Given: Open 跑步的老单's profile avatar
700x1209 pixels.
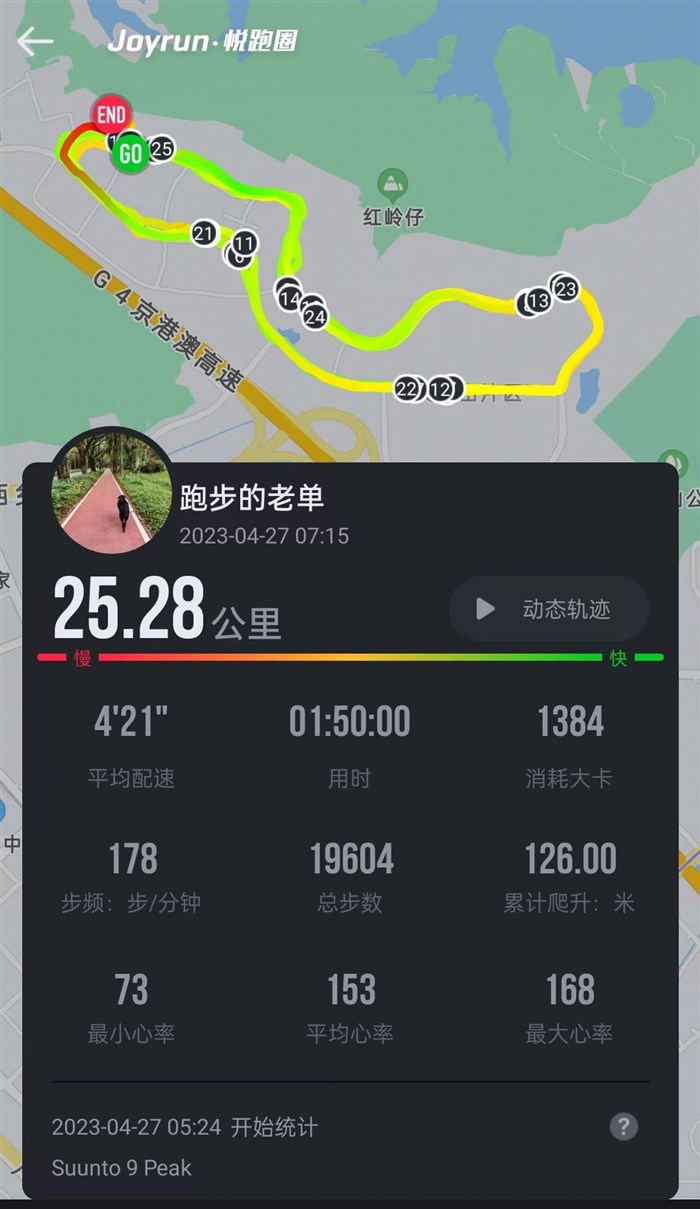Looking at the screenshot, I should click(112, 495).
